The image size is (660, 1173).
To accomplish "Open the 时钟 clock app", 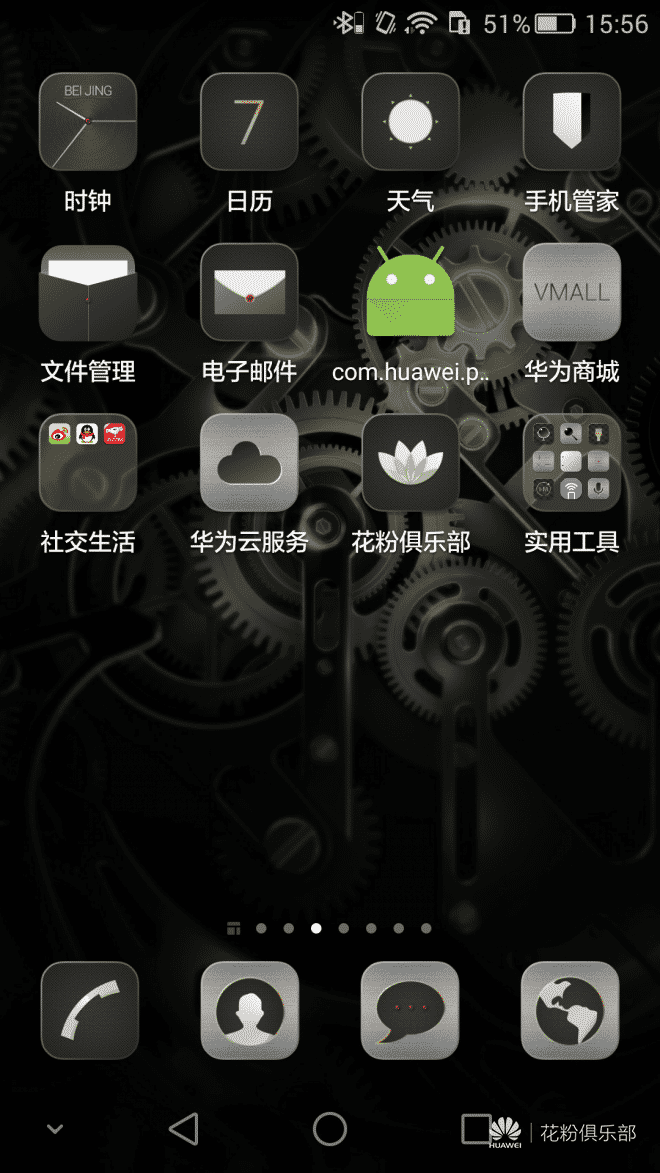I will (88, 123).
